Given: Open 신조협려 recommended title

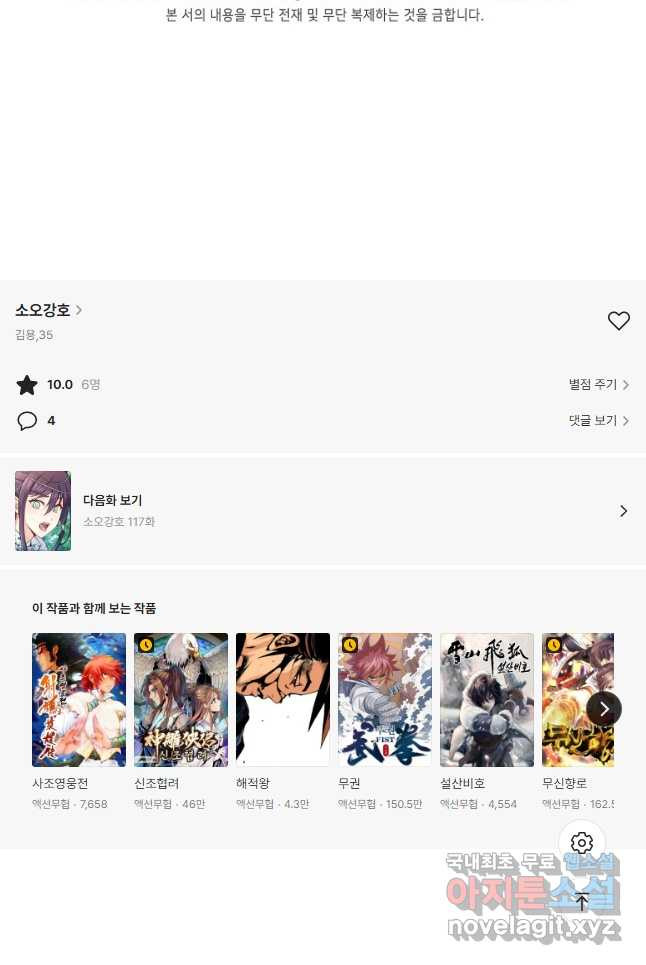Looking at the screenshot, I should coord(181,700).
